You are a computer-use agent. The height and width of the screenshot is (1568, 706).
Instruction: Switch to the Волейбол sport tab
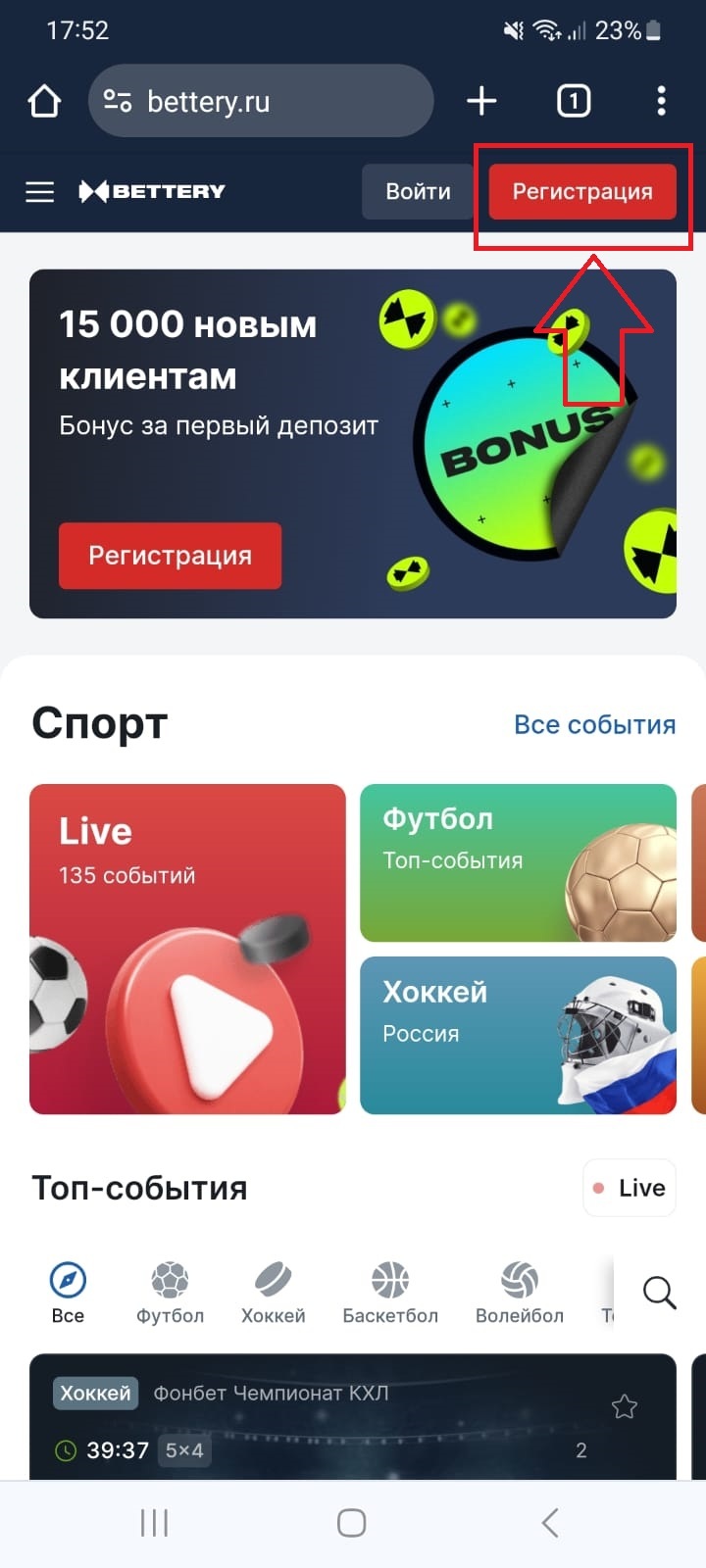(520, 1294)
